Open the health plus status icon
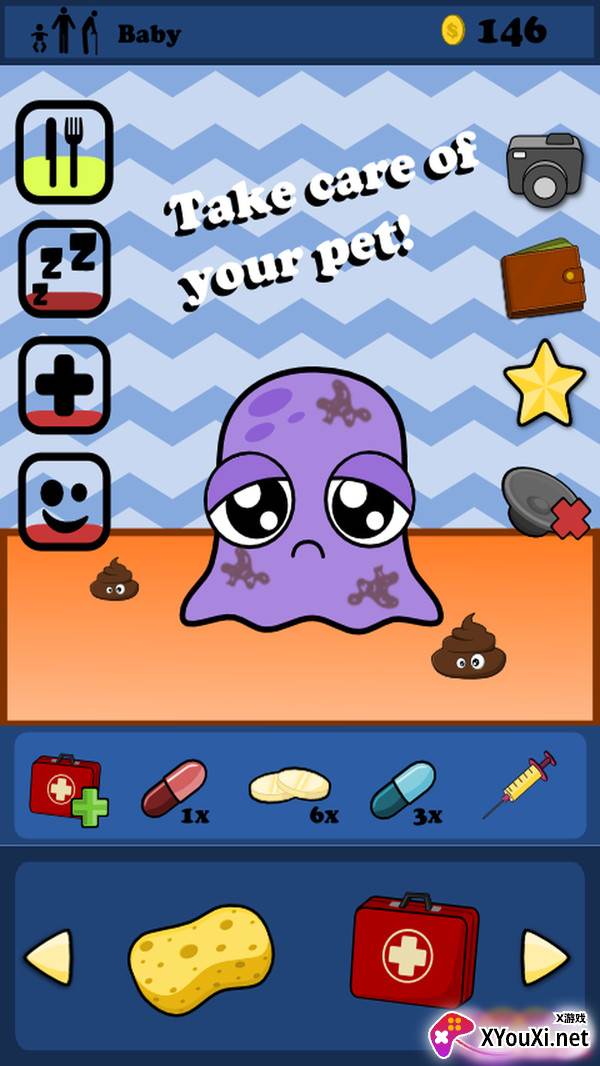600x1066 pixels. (x=65, y=385)
